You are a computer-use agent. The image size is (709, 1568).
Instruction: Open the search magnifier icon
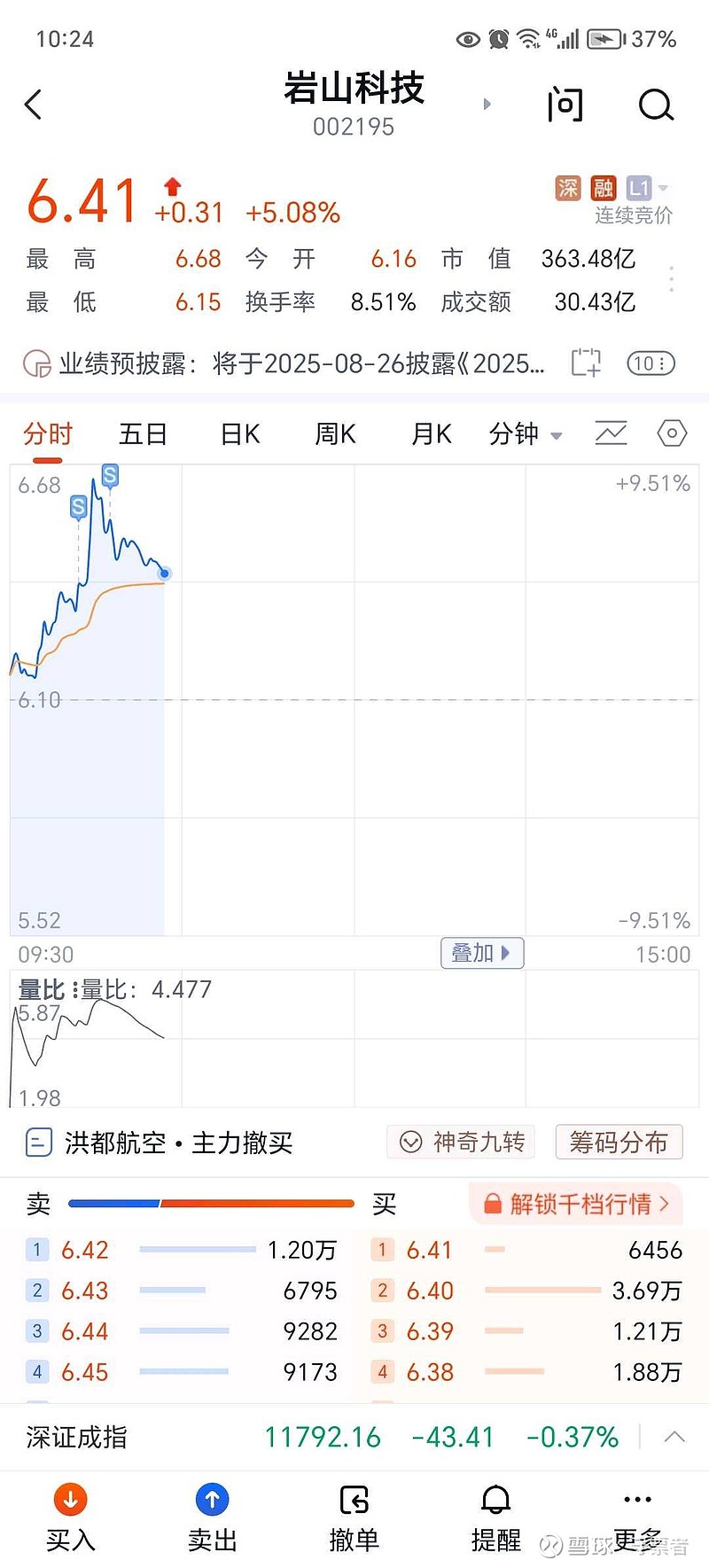point(656,105)
